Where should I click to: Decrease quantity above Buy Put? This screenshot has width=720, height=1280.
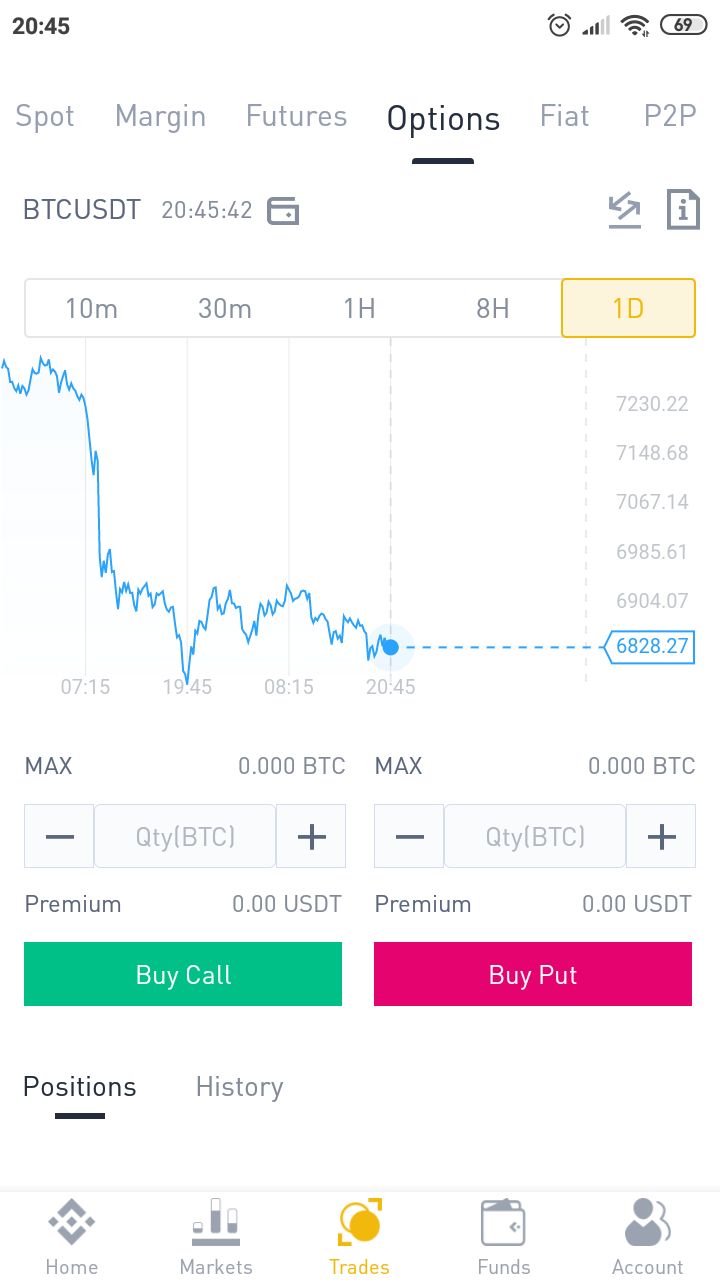(x=410, y=836)
